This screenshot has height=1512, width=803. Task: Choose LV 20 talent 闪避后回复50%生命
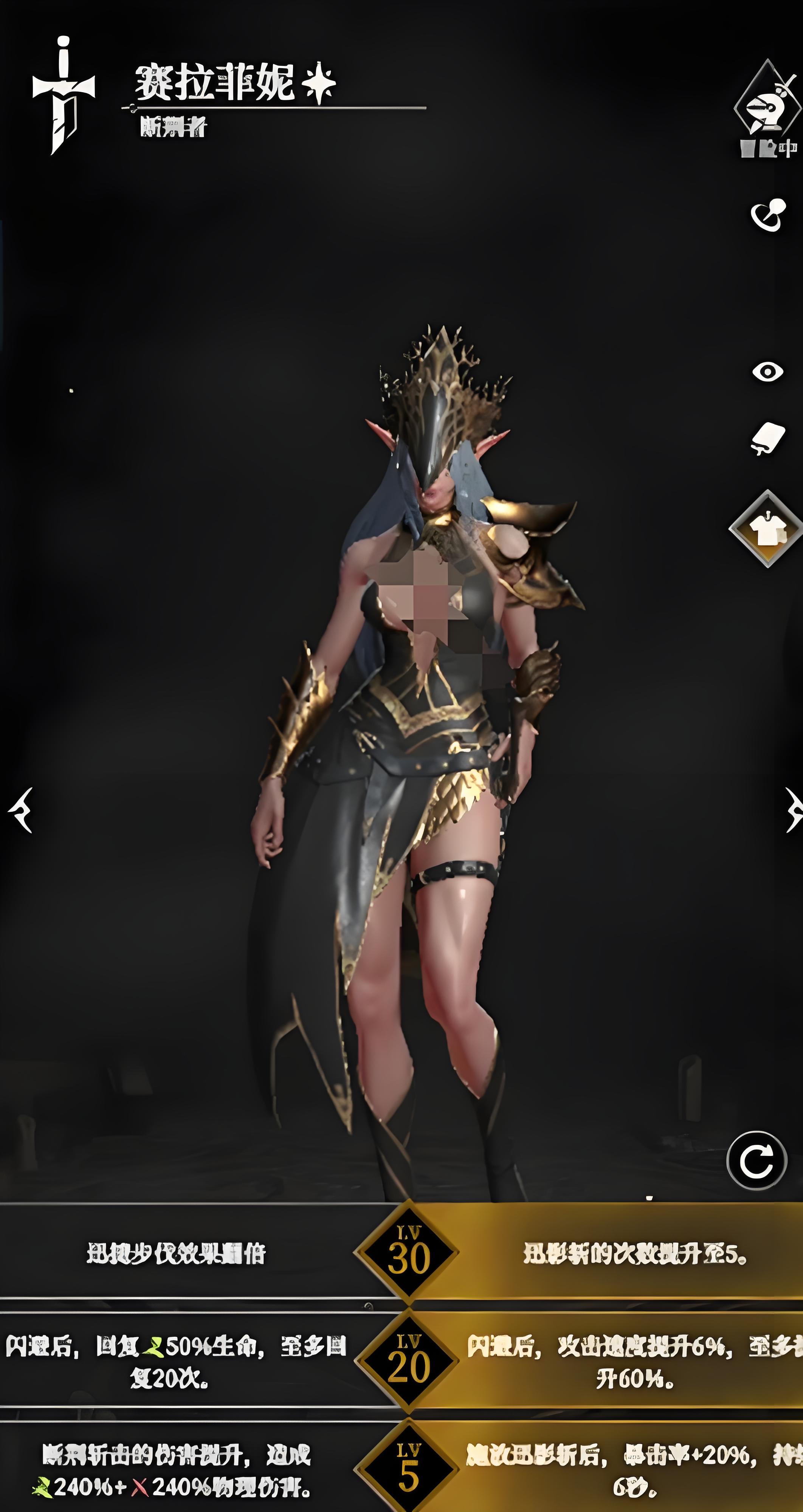coord(176,1362)
